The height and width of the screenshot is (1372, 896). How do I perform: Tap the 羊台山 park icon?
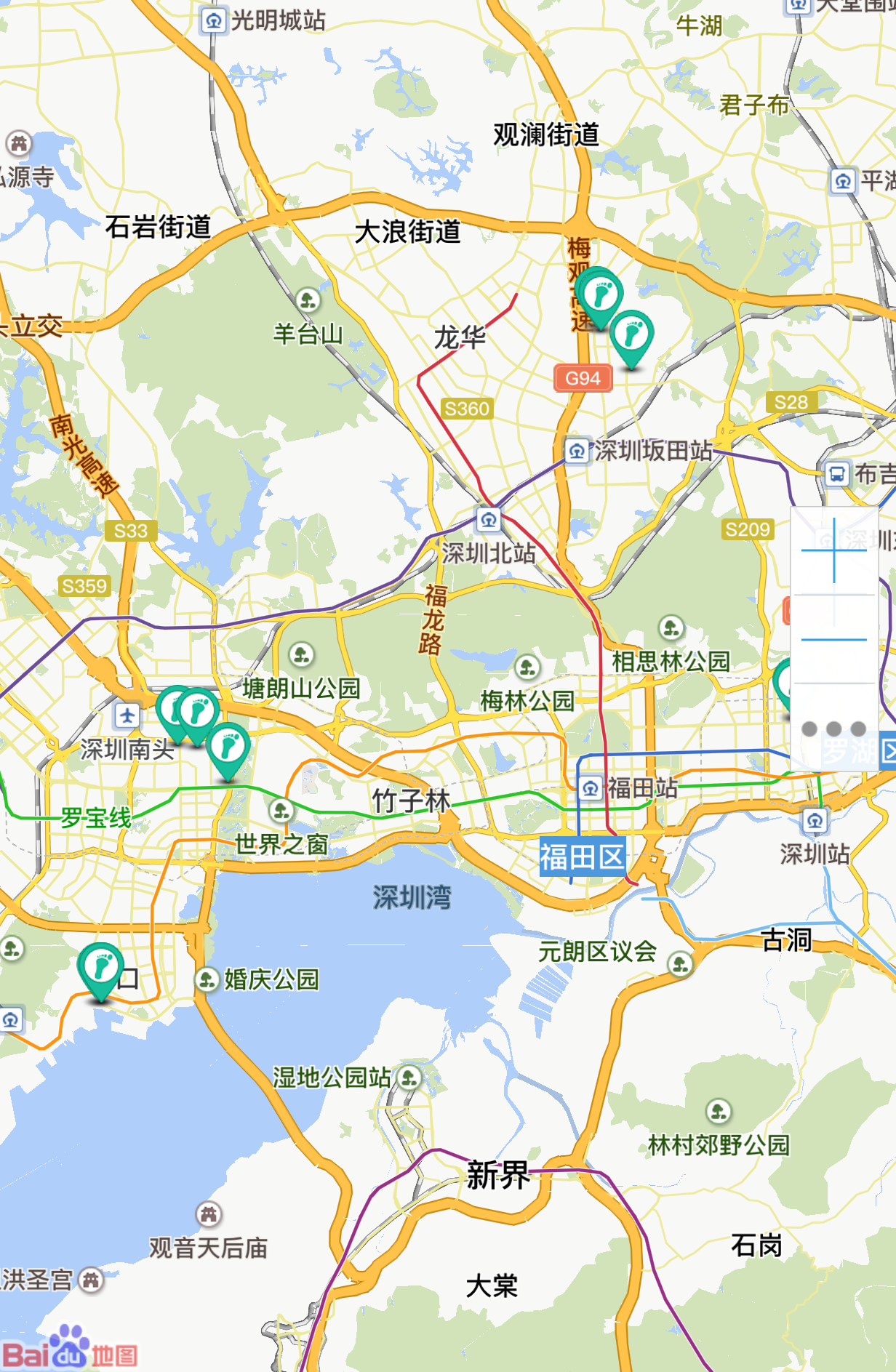click(x=308, y=300)
